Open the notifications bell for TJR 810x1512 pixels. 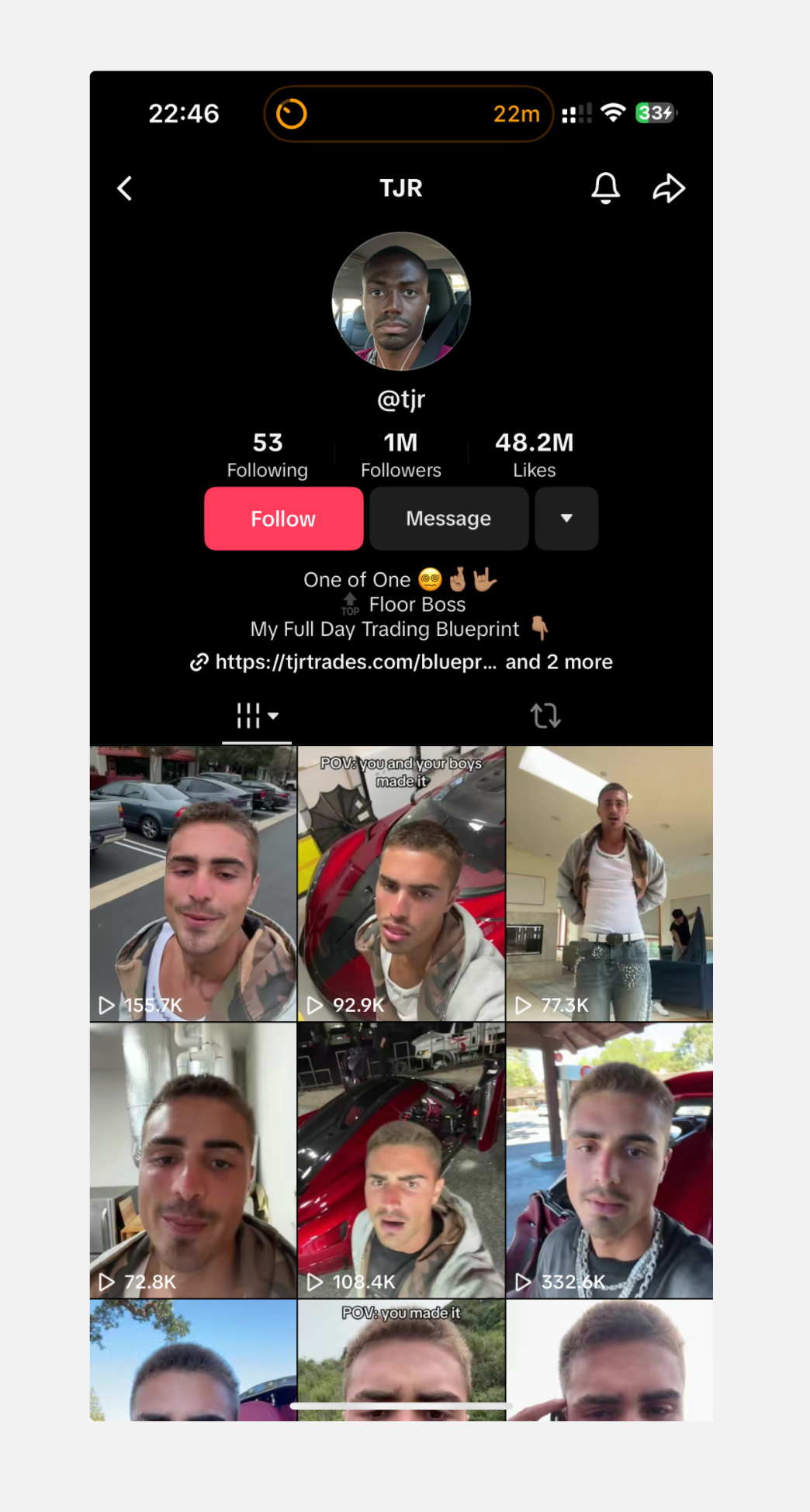605,188
